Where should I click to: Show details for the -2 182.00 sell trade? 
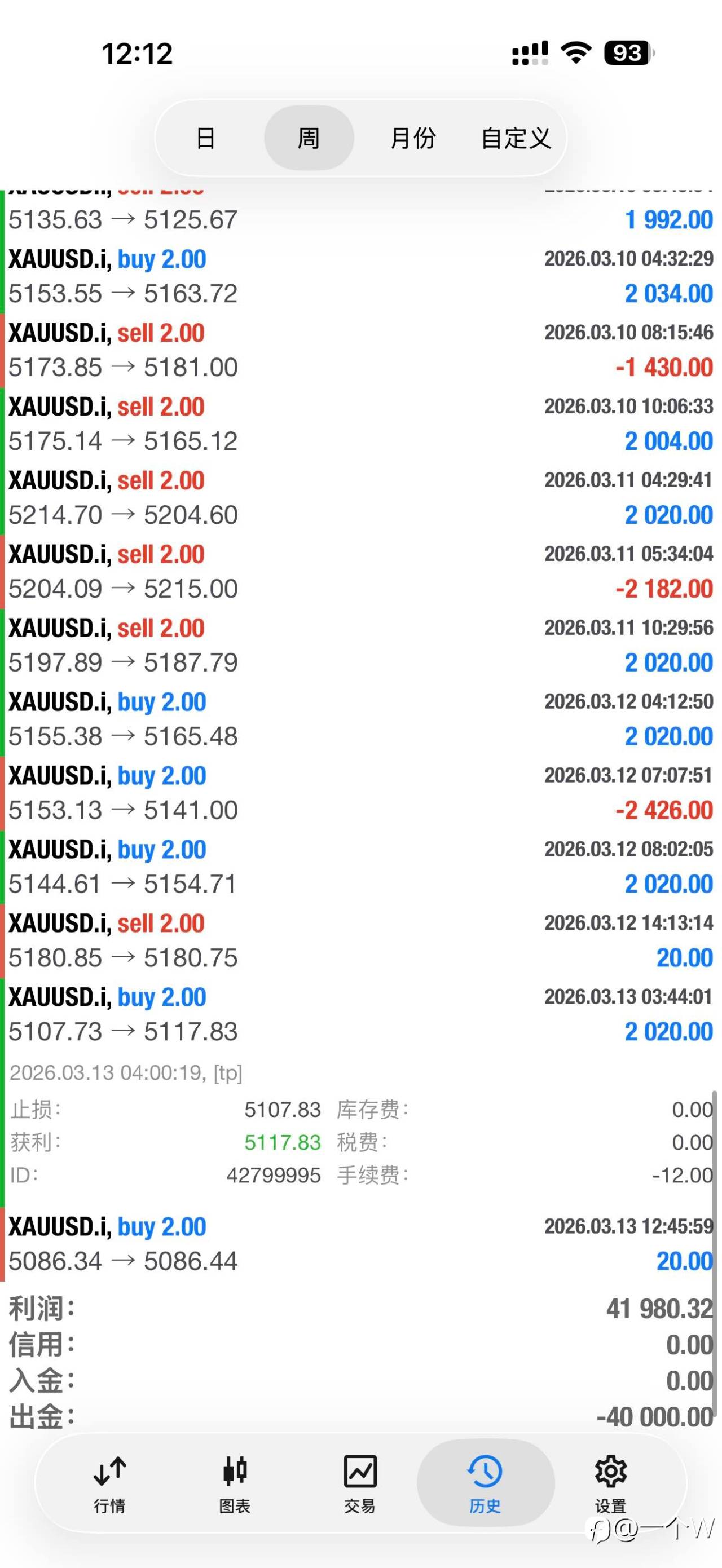(360, 572)
